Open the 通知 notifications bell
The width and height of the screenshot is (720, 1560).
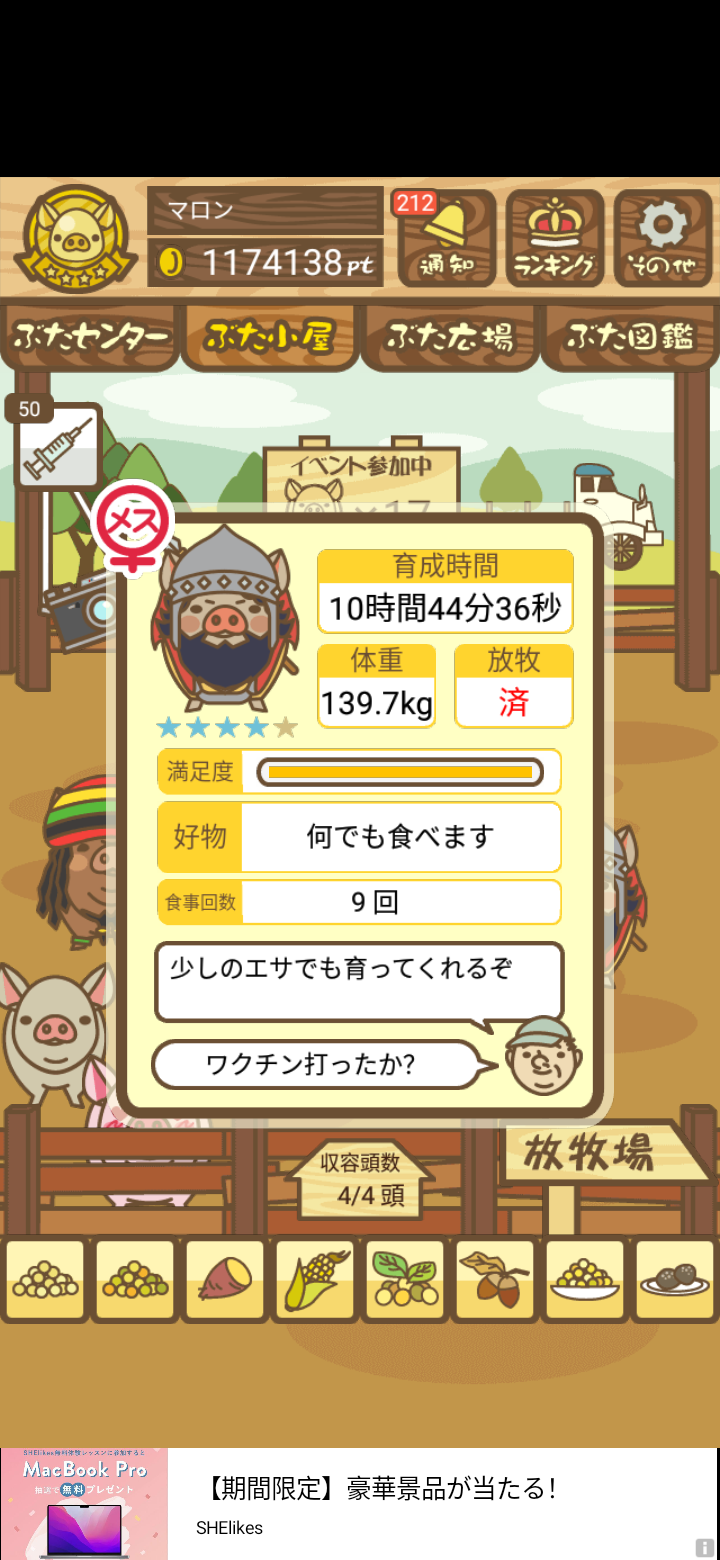pos(446,238)
